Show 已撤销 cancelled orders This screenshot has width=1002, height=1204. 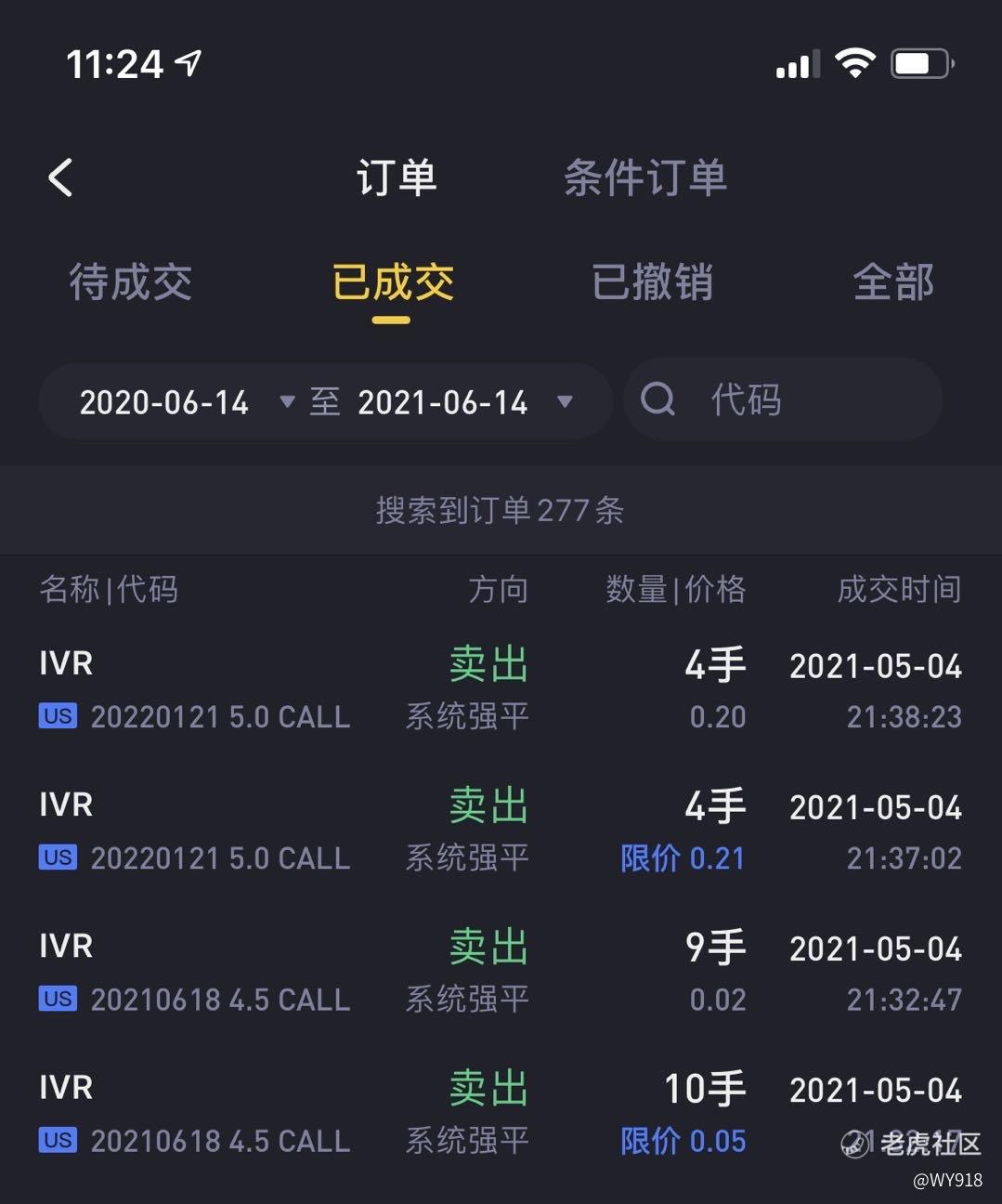coord(652,282)
